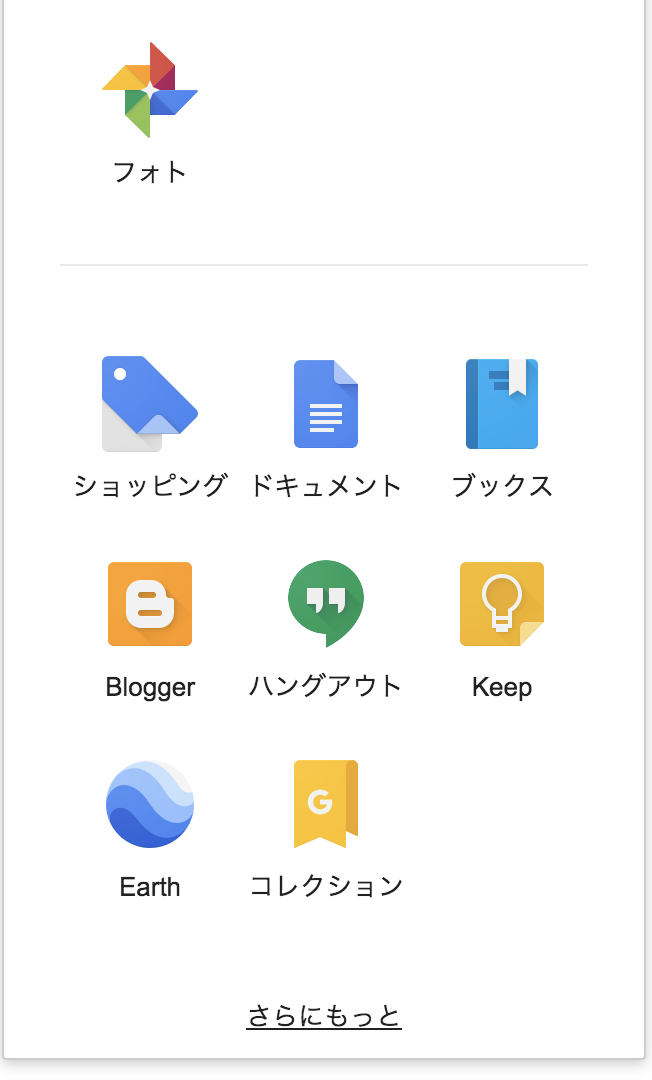Open Blogger
The height and width of the screenshot is (1080, 652).
(x=150, y=604)
